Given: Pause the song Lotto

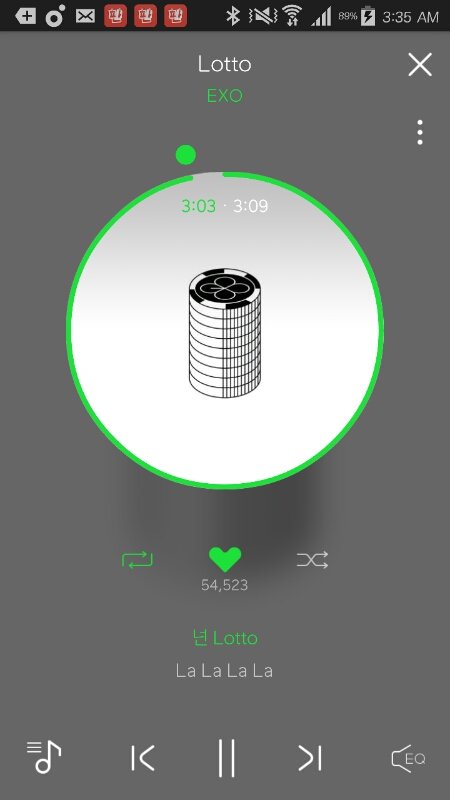Looking at the screenshot, I should [x=227, y=758].
